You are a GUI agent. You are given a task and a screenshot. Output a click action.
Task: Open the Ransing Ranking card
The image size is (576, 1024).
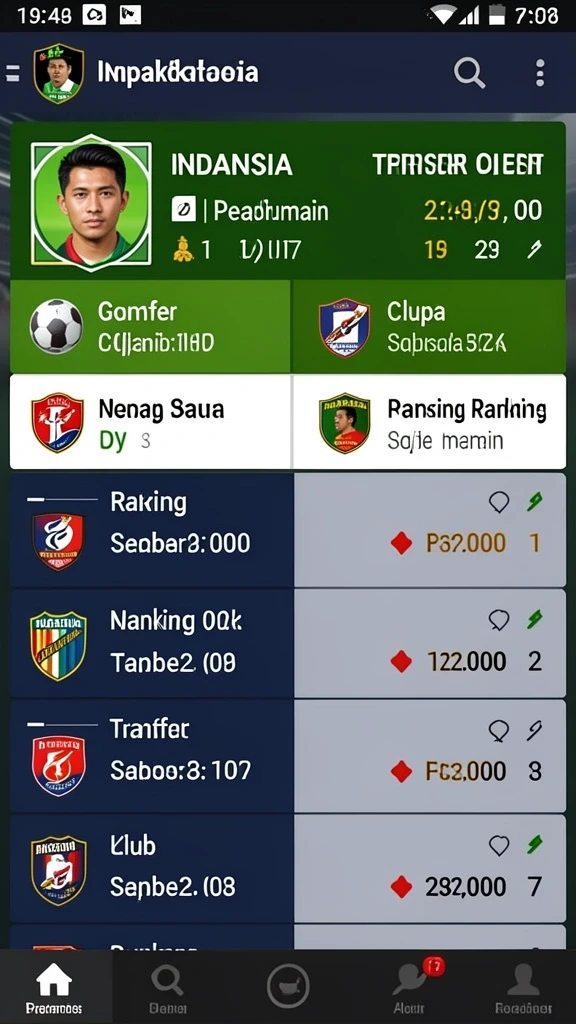click(429, 422)
